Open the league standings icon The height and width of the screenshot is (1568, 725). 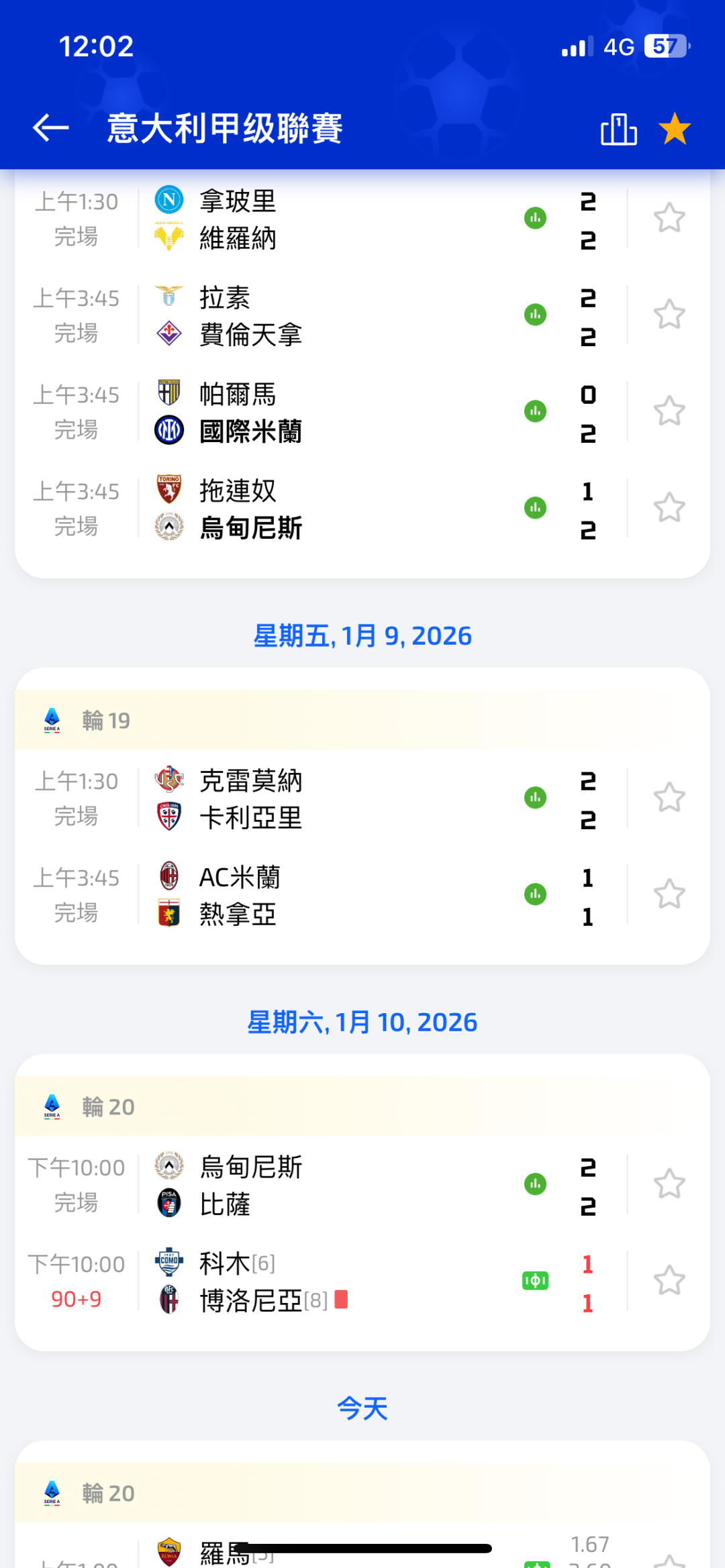click(x=618, y=129)
